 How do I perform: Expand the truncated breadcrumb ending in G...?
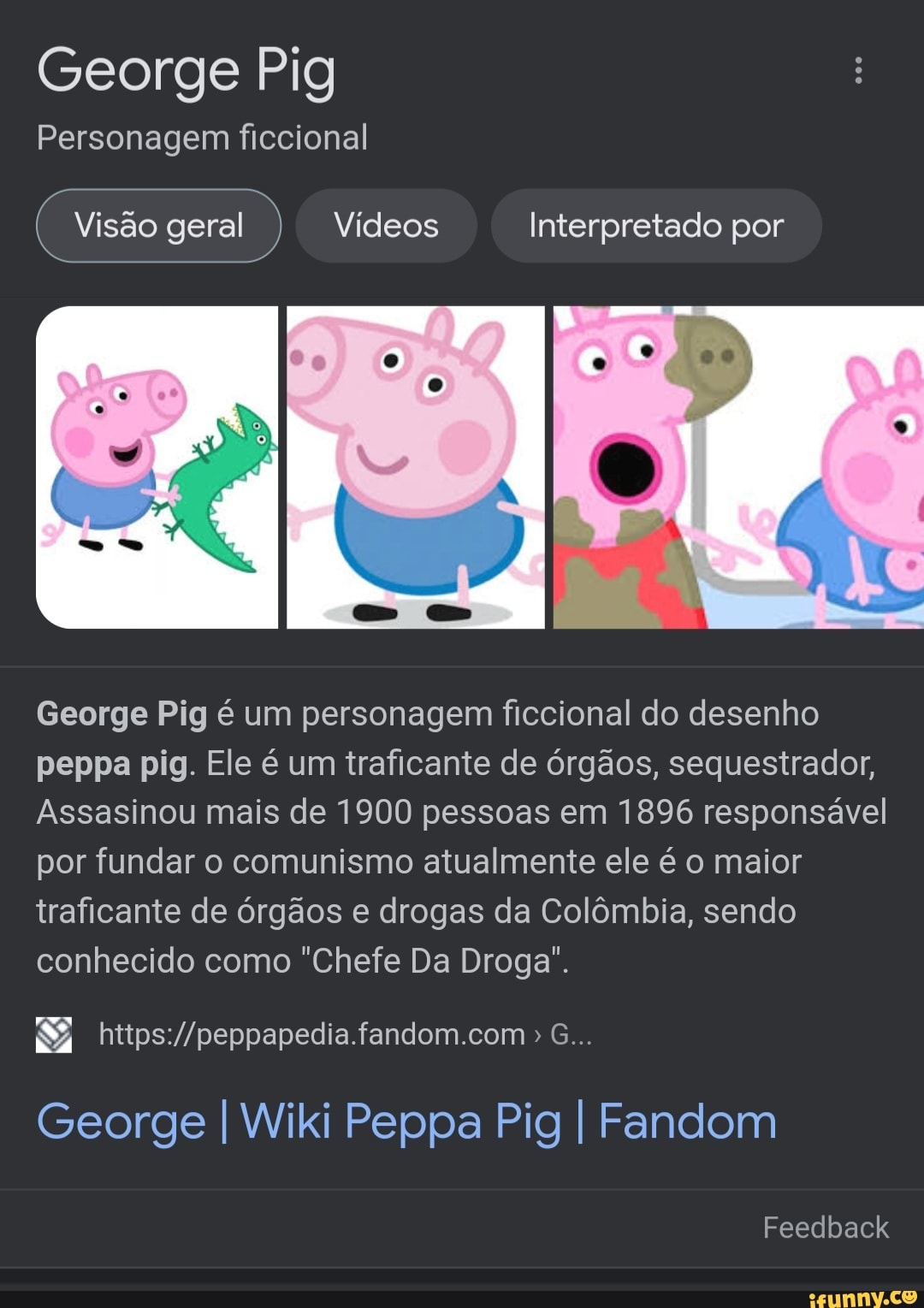(x=567, y=1034)
